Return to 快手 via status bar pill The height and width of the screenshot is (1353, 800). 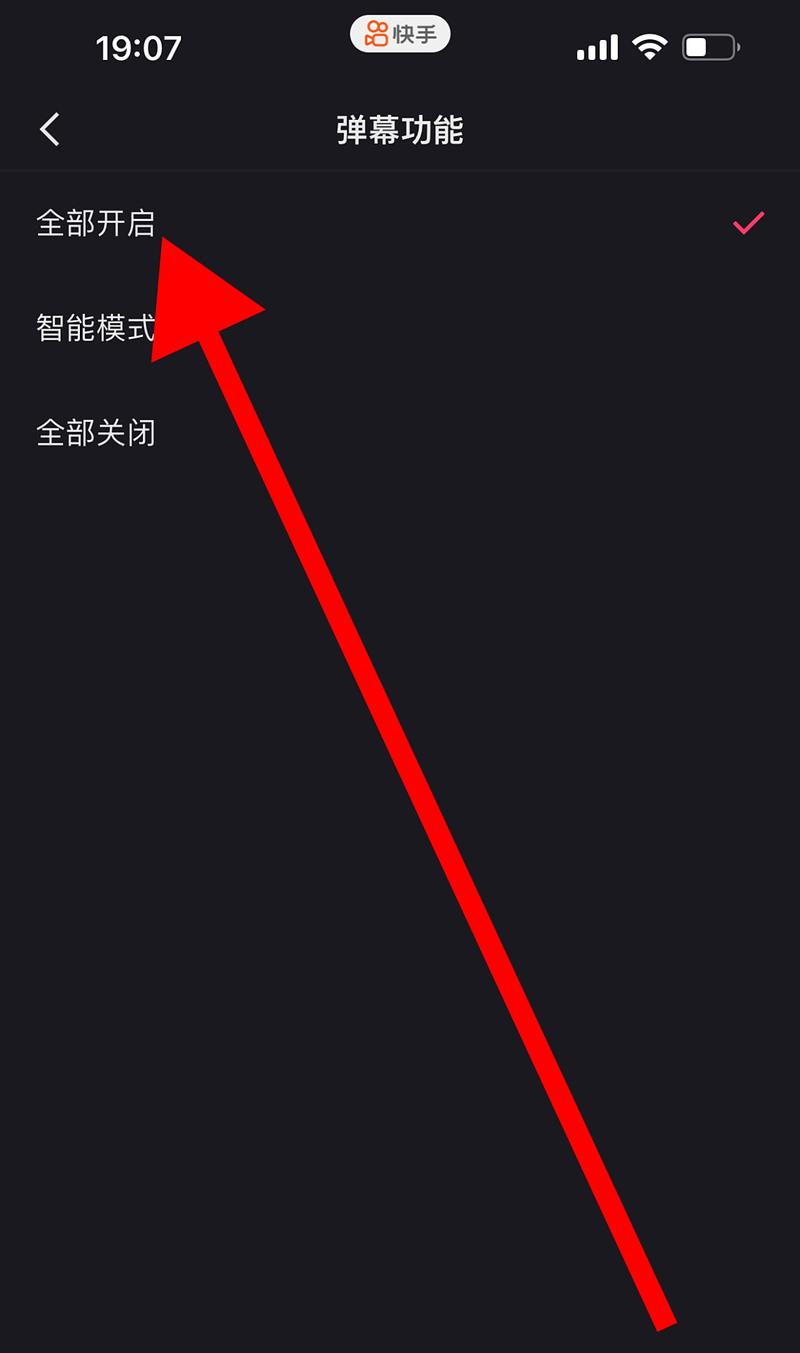click(x=400, y=35)
